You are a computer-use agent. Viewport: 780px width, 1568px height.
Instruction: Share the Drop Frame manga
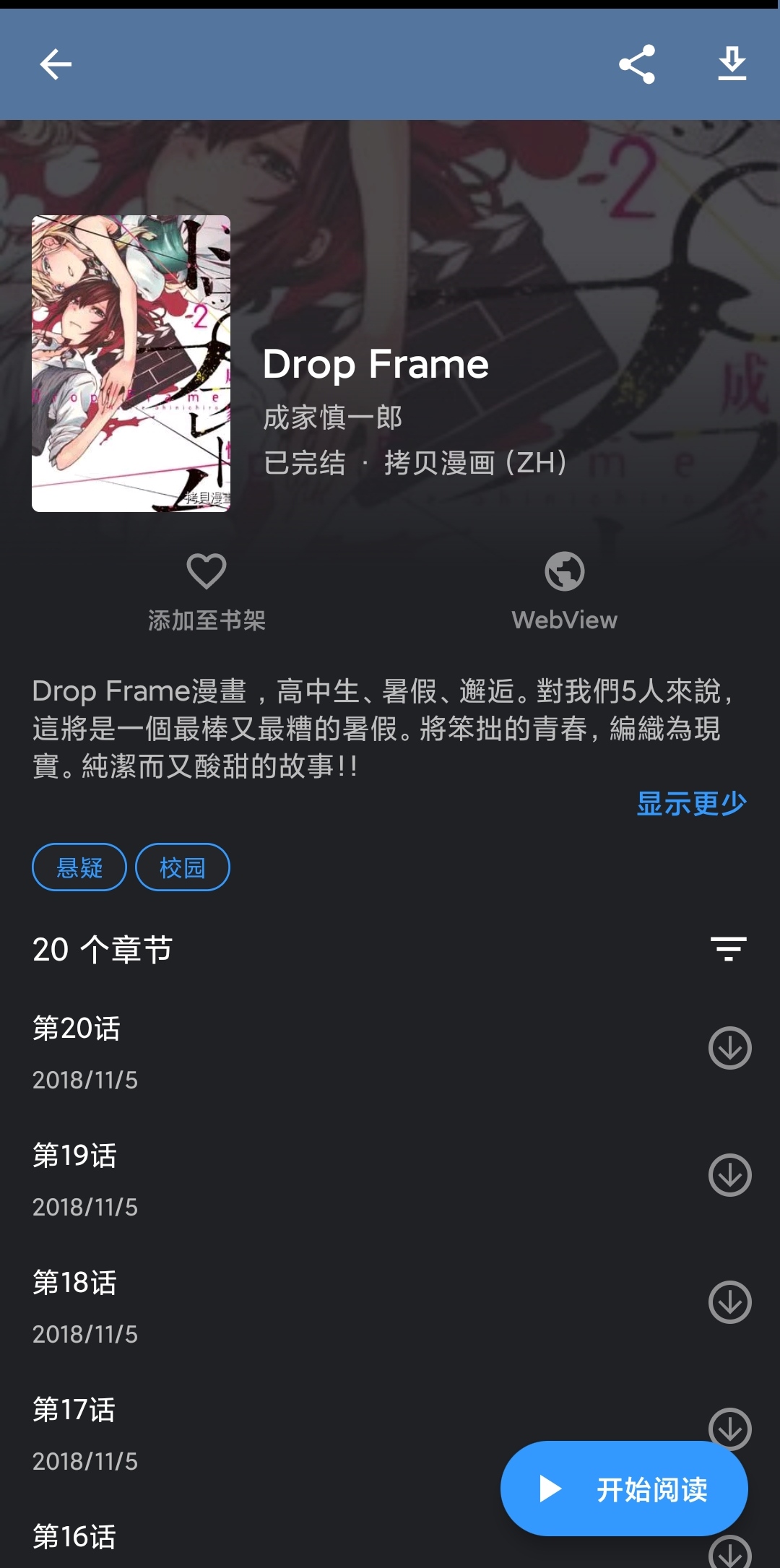pos(637,65)
